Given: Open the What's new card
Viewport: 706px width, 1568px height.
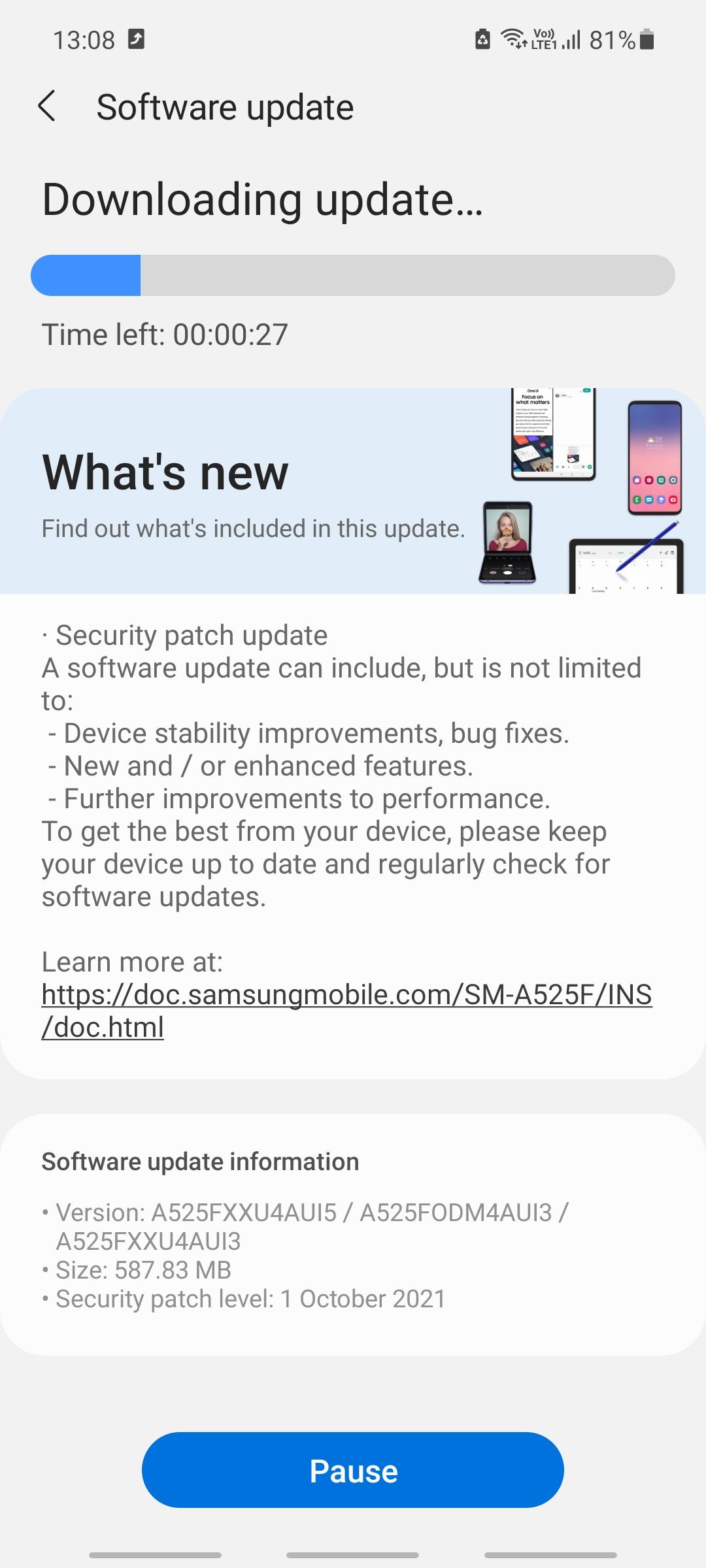Looking at the screenshot, I should [x=261, y=490].
